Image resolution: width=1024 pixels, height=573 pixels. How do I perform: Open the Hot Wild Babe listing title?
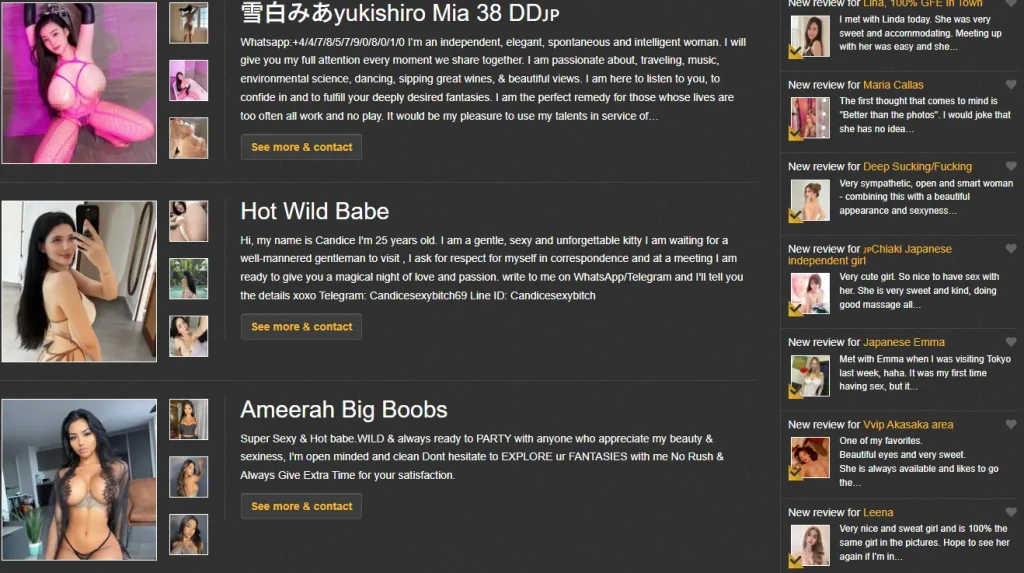(314, 211)
